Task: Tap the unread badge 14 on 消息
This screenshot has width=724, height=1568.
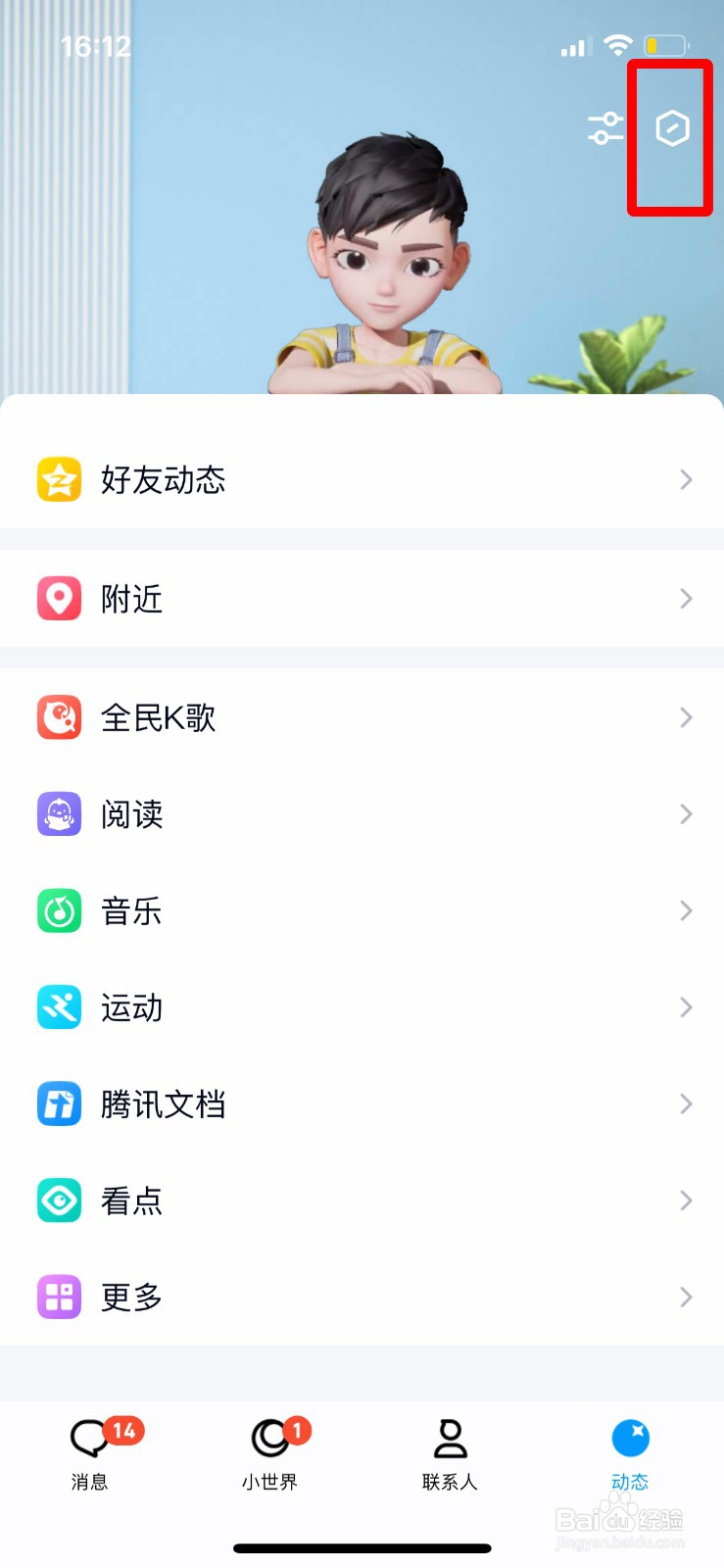Action: (123, 1430)
